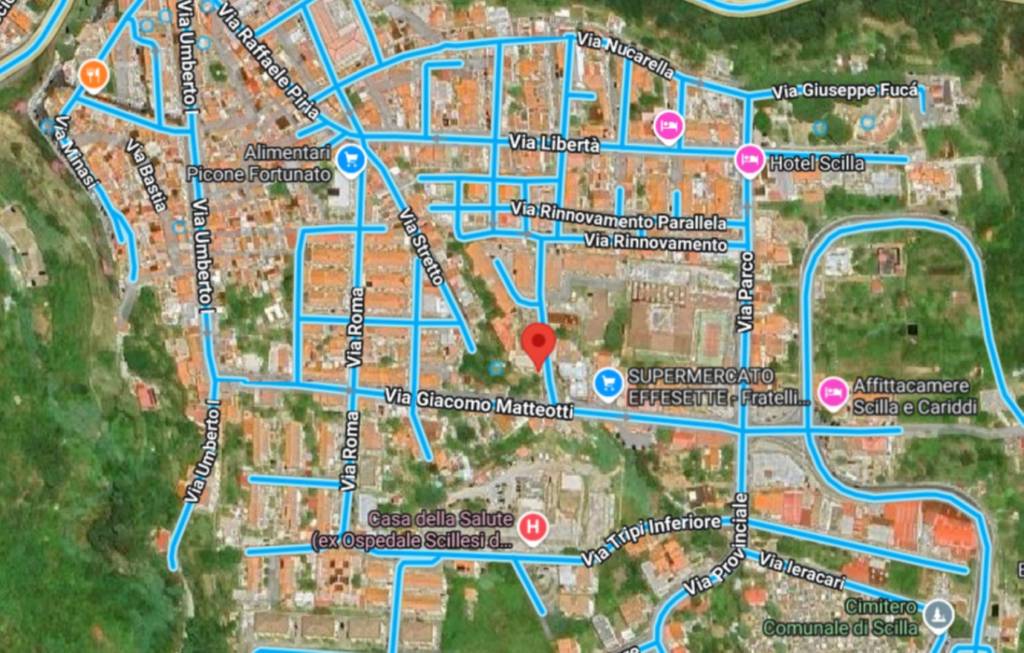Select the Hotel Scilla marker
The image size is (1024, 653).
pos(749,159)
